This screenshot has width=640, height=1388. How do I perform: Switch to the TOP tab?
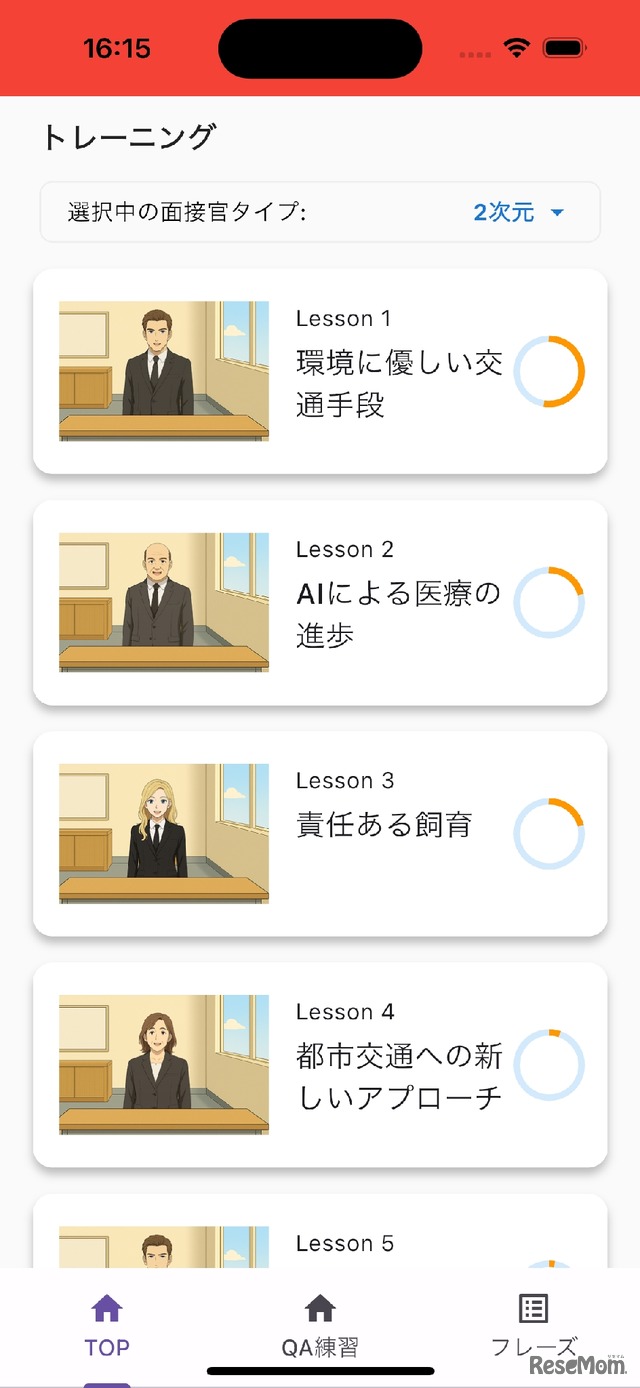pyautogui.click(x=107, y=1326)
